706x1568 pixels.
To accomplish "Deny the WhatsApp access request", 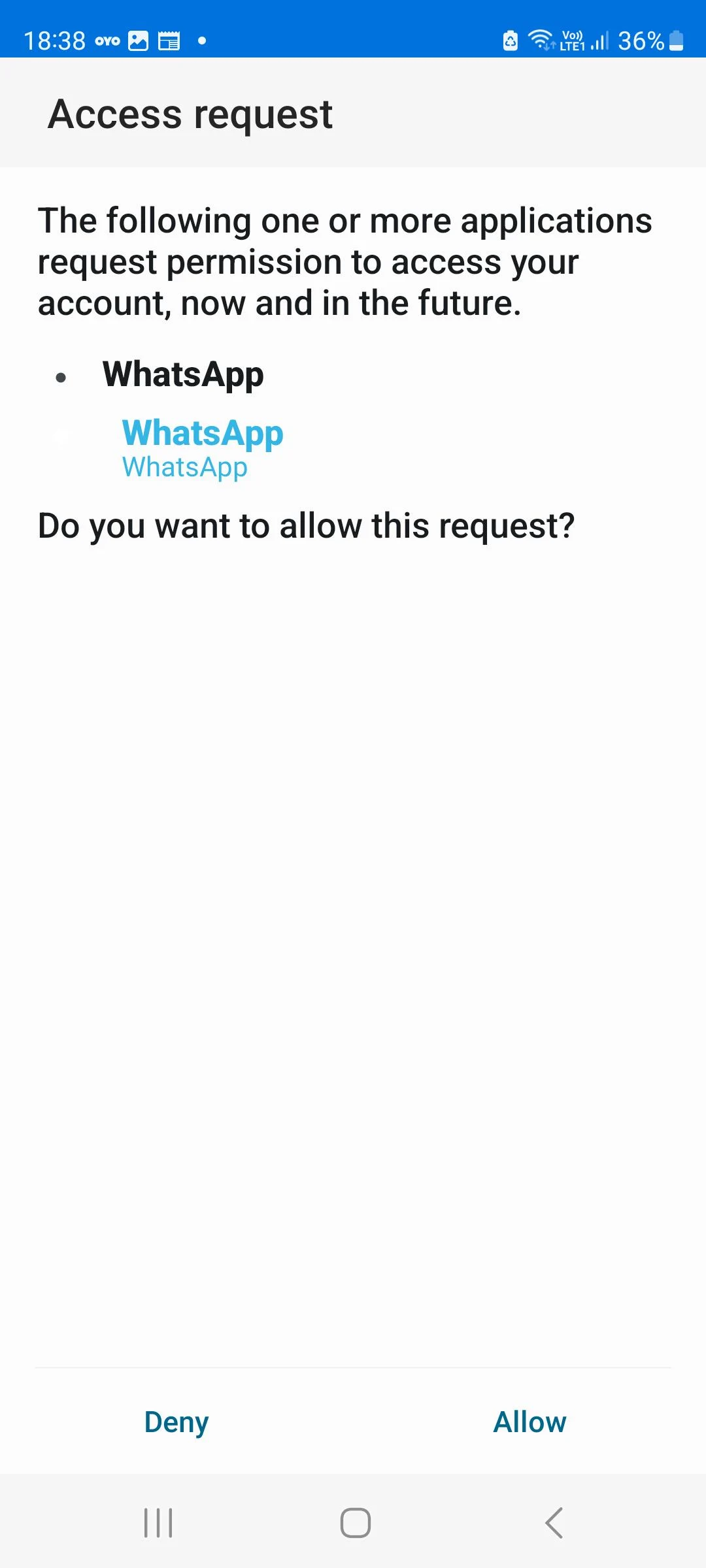I will pyautogui.click(x=175, y=1422).
